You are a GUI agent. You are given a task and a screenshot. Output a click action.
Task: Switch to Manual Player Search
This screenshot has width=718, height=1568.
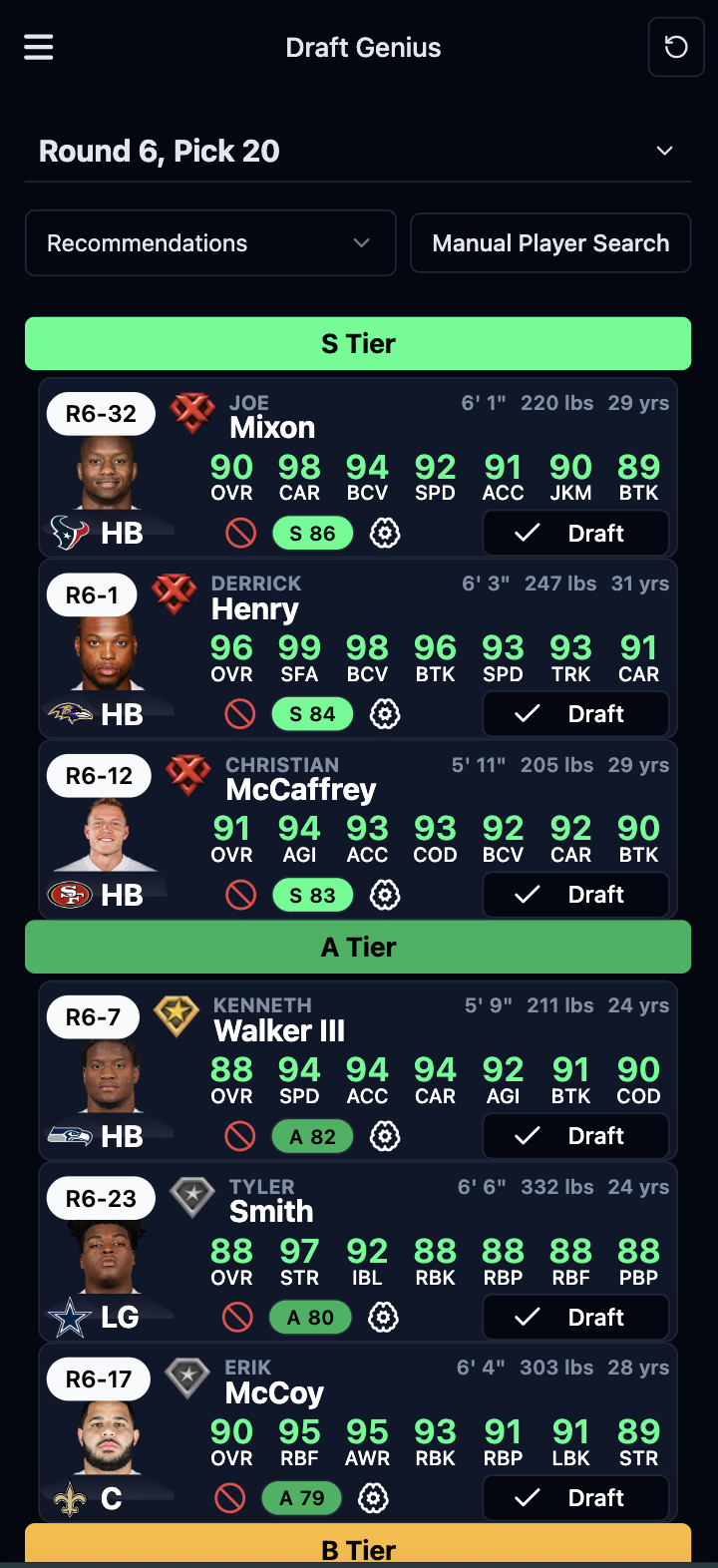click(550, 242)
